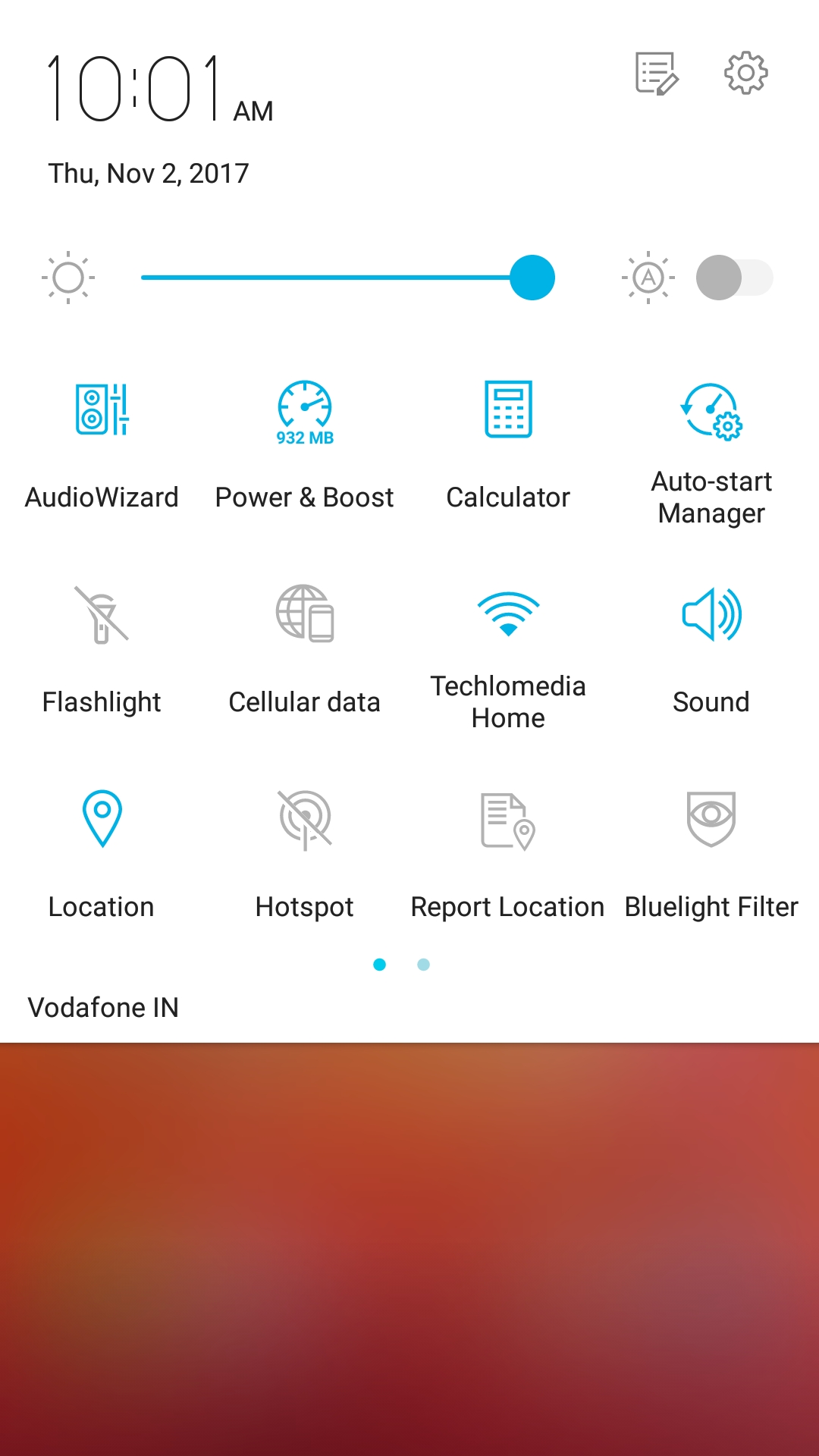Viewport: 819px width, 1456px height.
Task: Open the quick settings edit icon
Action: [x=657, y=74]
